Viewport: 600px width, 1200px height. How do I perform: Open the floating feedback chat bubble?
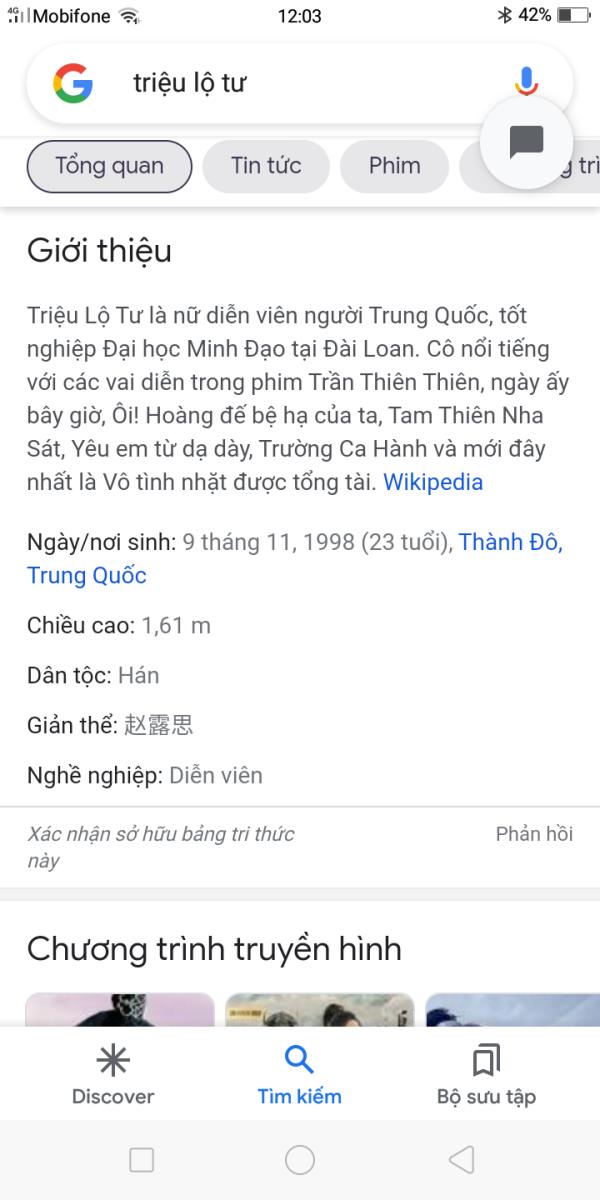pyautogui.click(x=526, y=142)
